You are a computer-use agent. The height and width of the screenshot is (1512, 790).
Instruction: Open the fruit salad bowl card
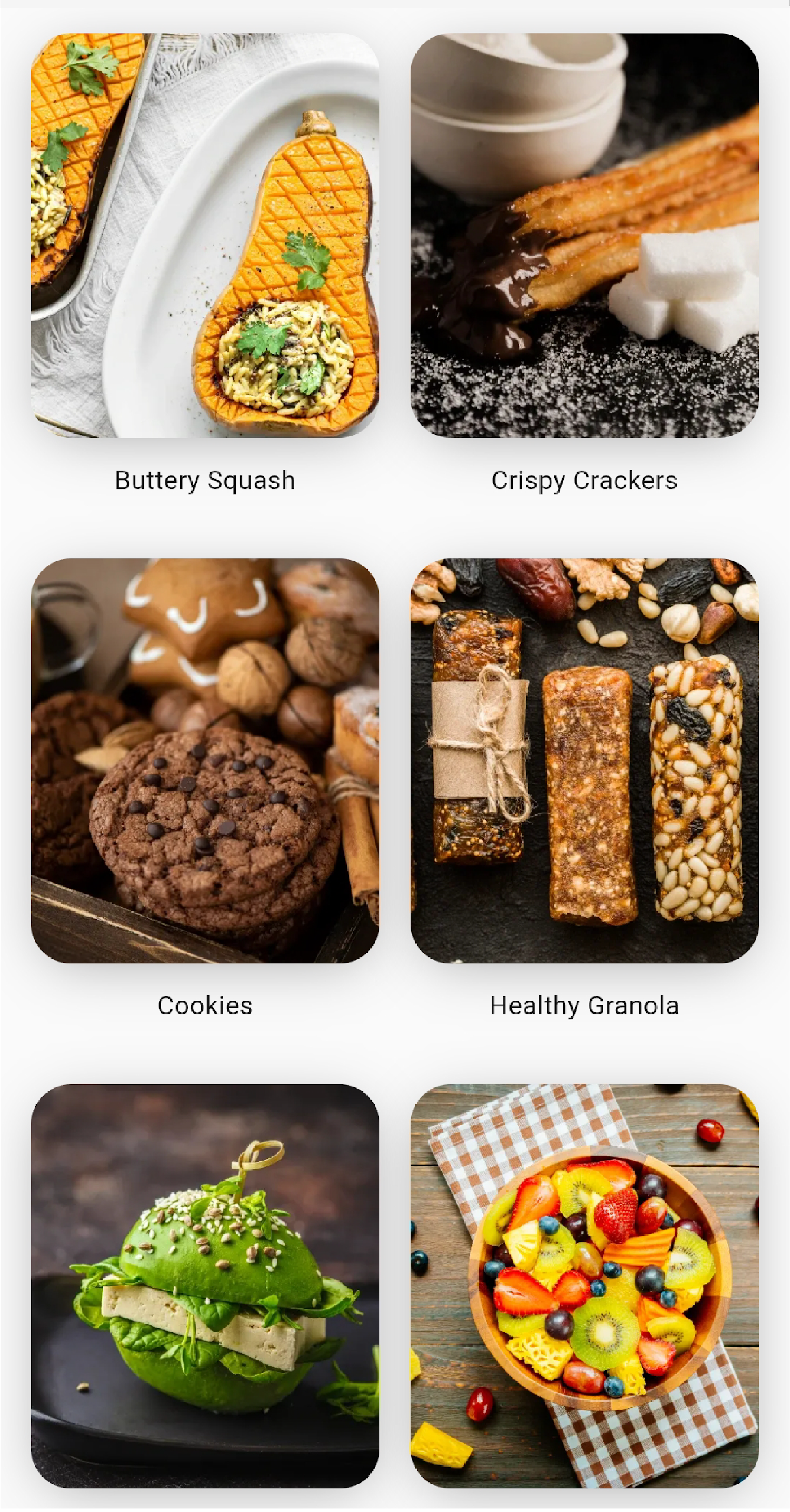(x=584, y=1286)
